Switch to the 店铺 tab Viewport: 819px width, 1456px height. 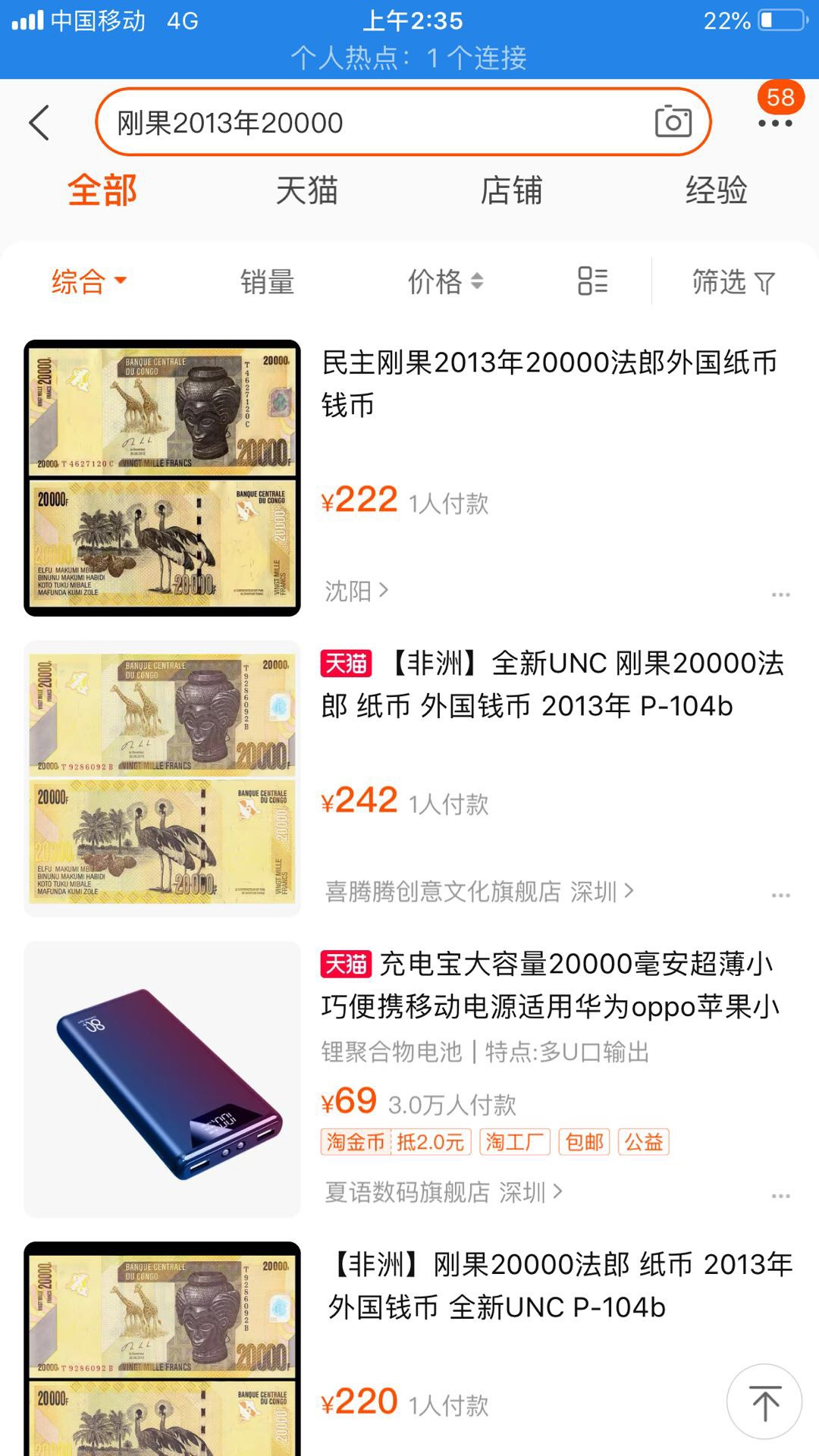coord(512,191)
